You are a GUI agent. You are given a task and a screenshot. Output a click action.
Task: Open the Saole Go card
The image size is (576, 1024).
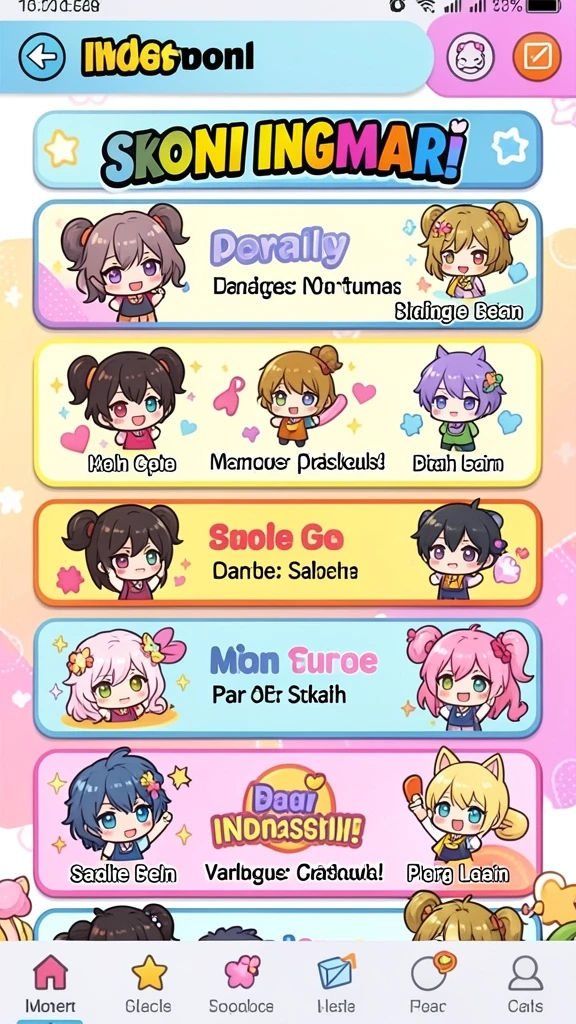tap(287, 553)
